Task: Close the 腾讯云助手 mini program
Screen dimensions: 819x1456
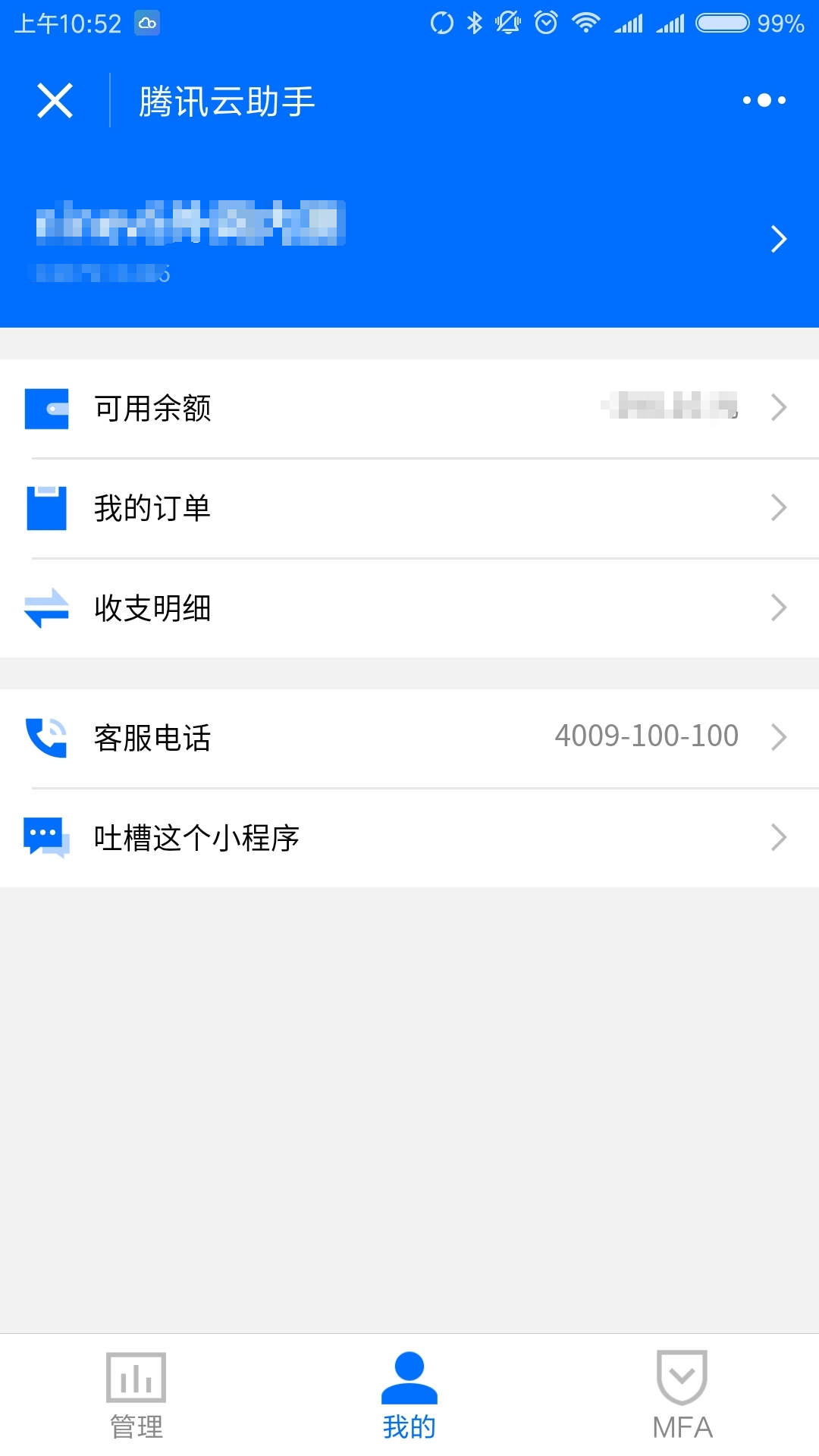Action: point(55,101)
